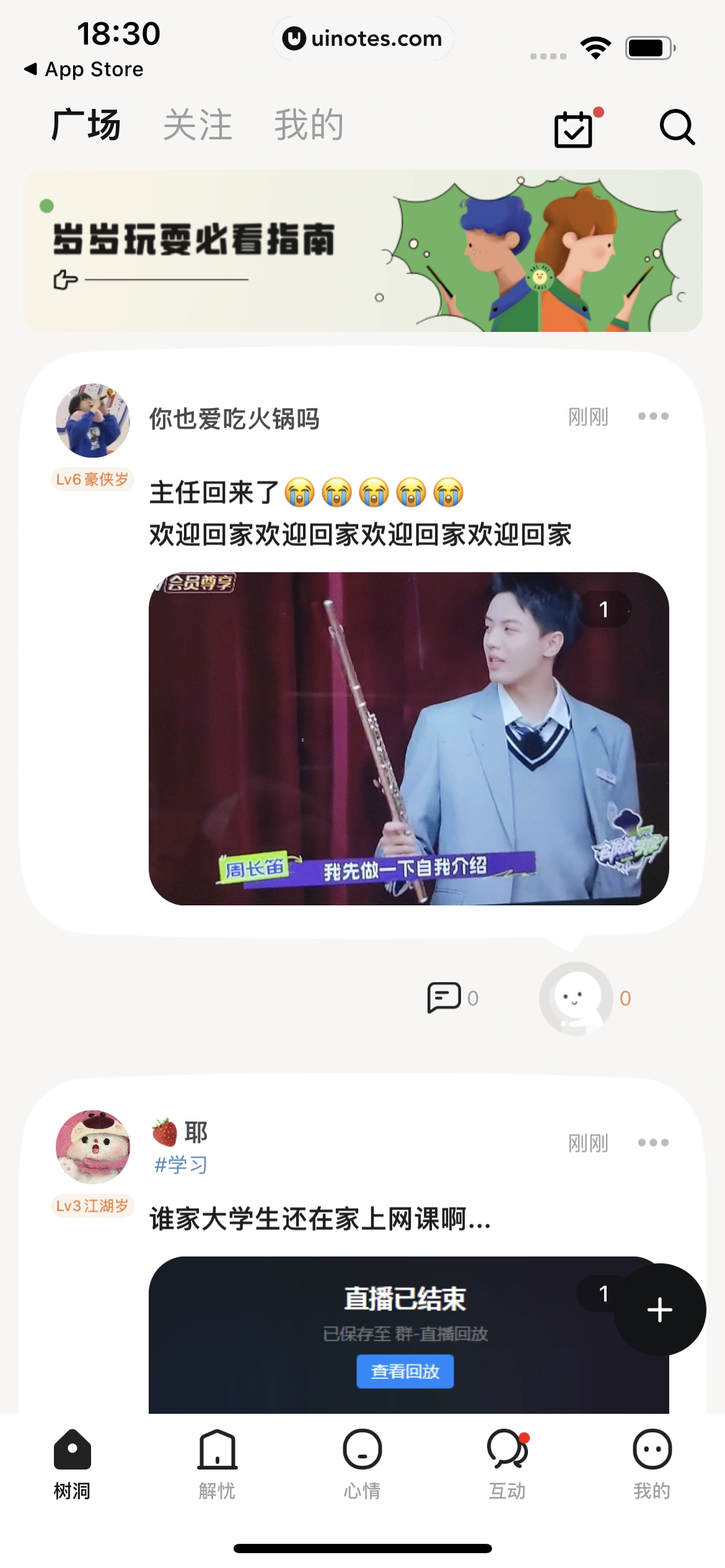Switch to the 关注 tab
Screen dimensions: 725x1568
[198, 125]
